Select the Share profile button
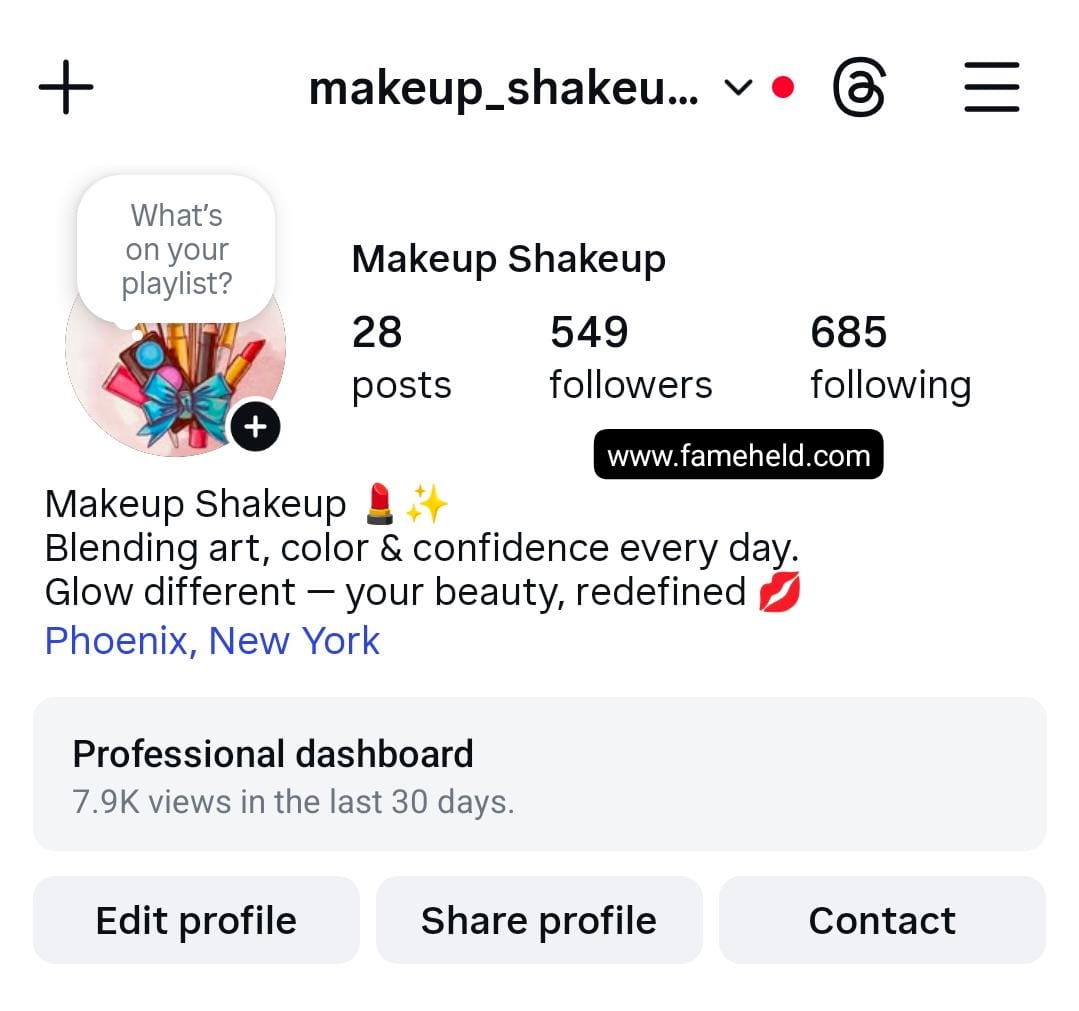Screen dimensions: 1079x1011 [x=539, y=920]
